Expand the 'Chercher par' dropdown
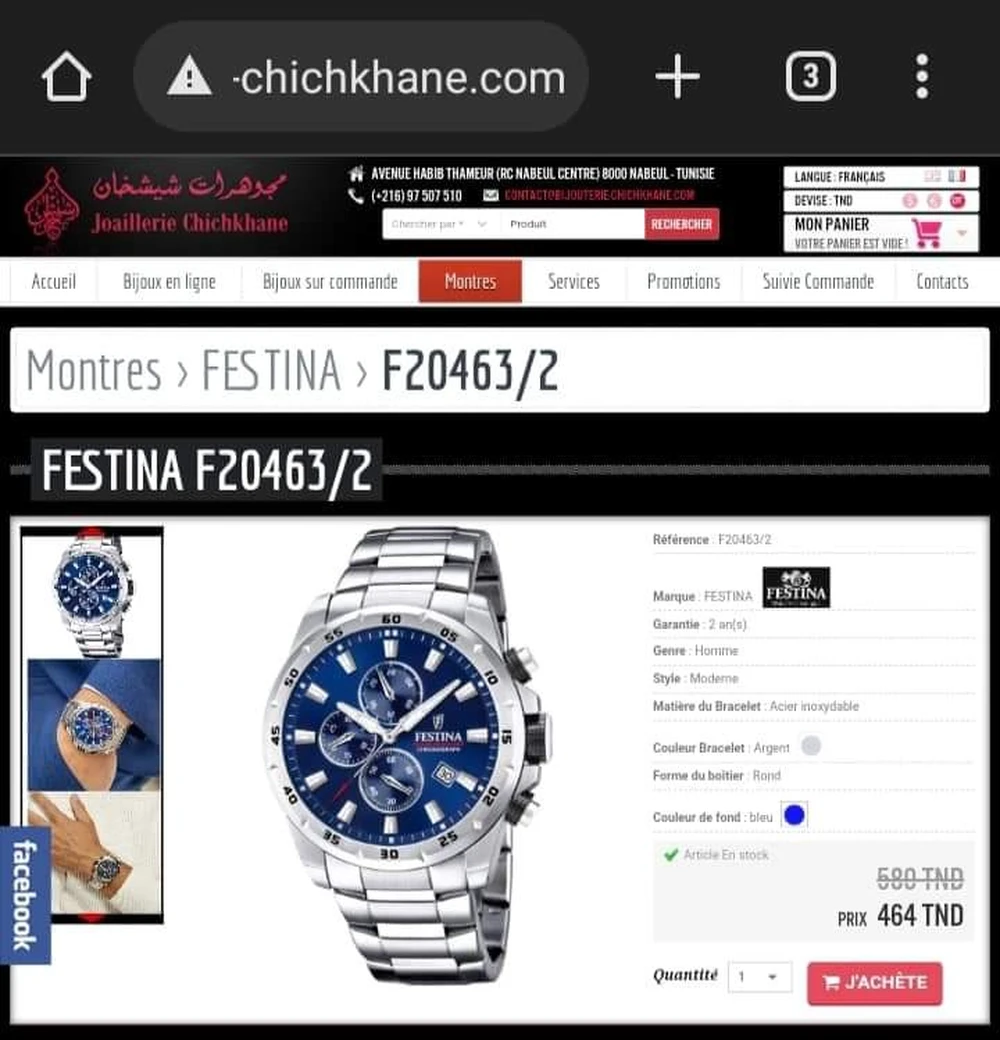Screen dimensions: 1000x1040 [440, 224]
